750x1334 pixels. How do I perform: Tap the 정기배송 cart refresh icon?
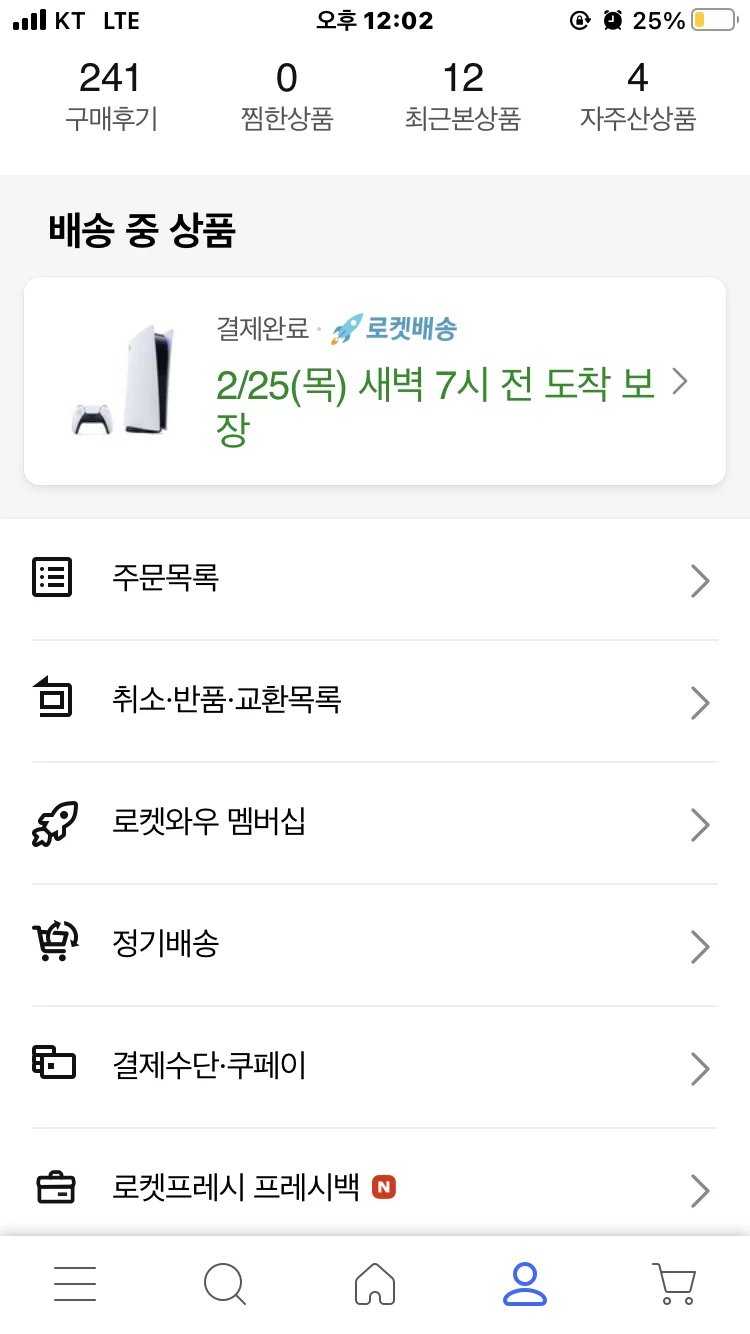click(57, 944)
